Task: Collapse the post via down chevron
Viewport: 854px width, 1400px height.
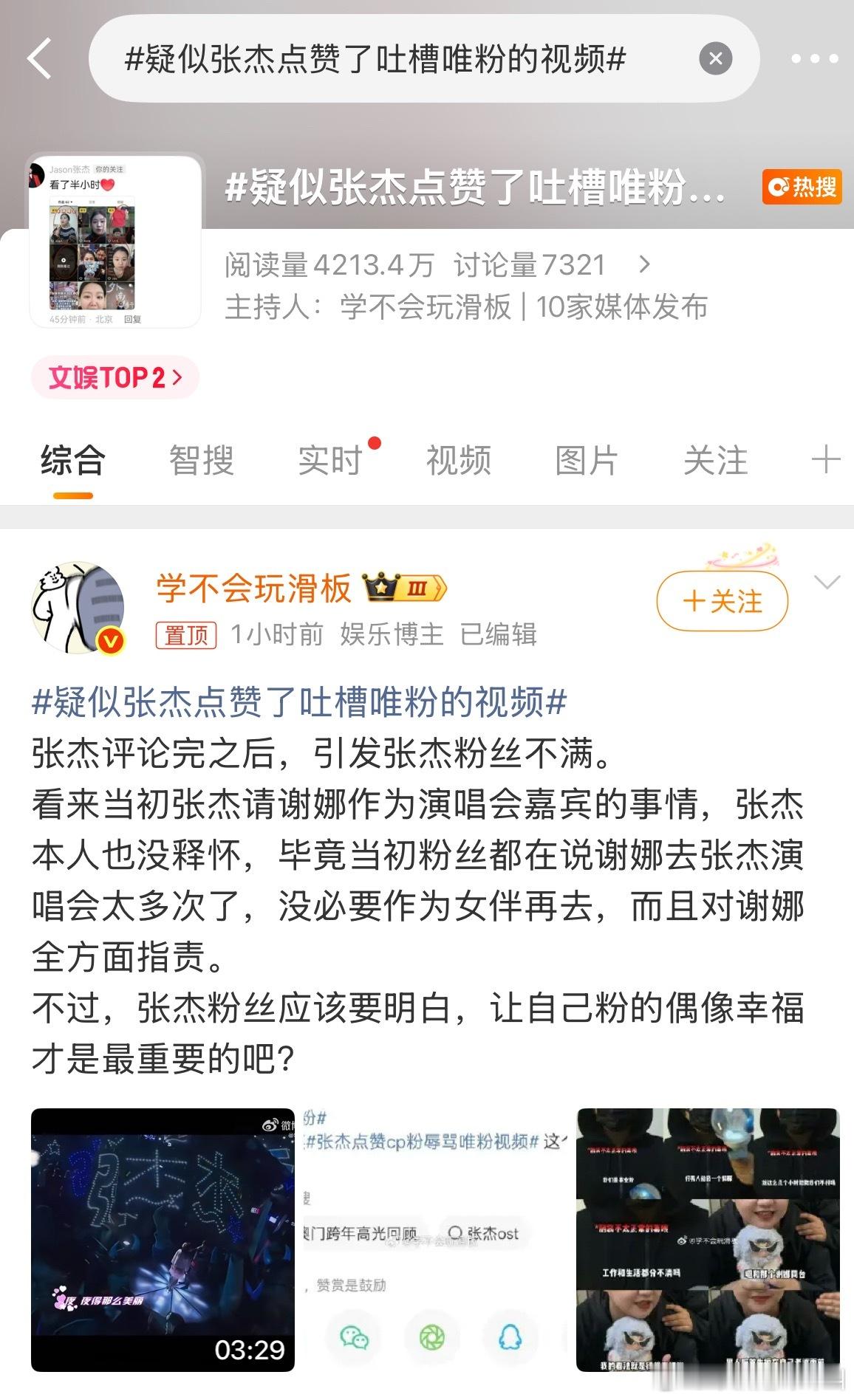Action: tap(828, 583)
